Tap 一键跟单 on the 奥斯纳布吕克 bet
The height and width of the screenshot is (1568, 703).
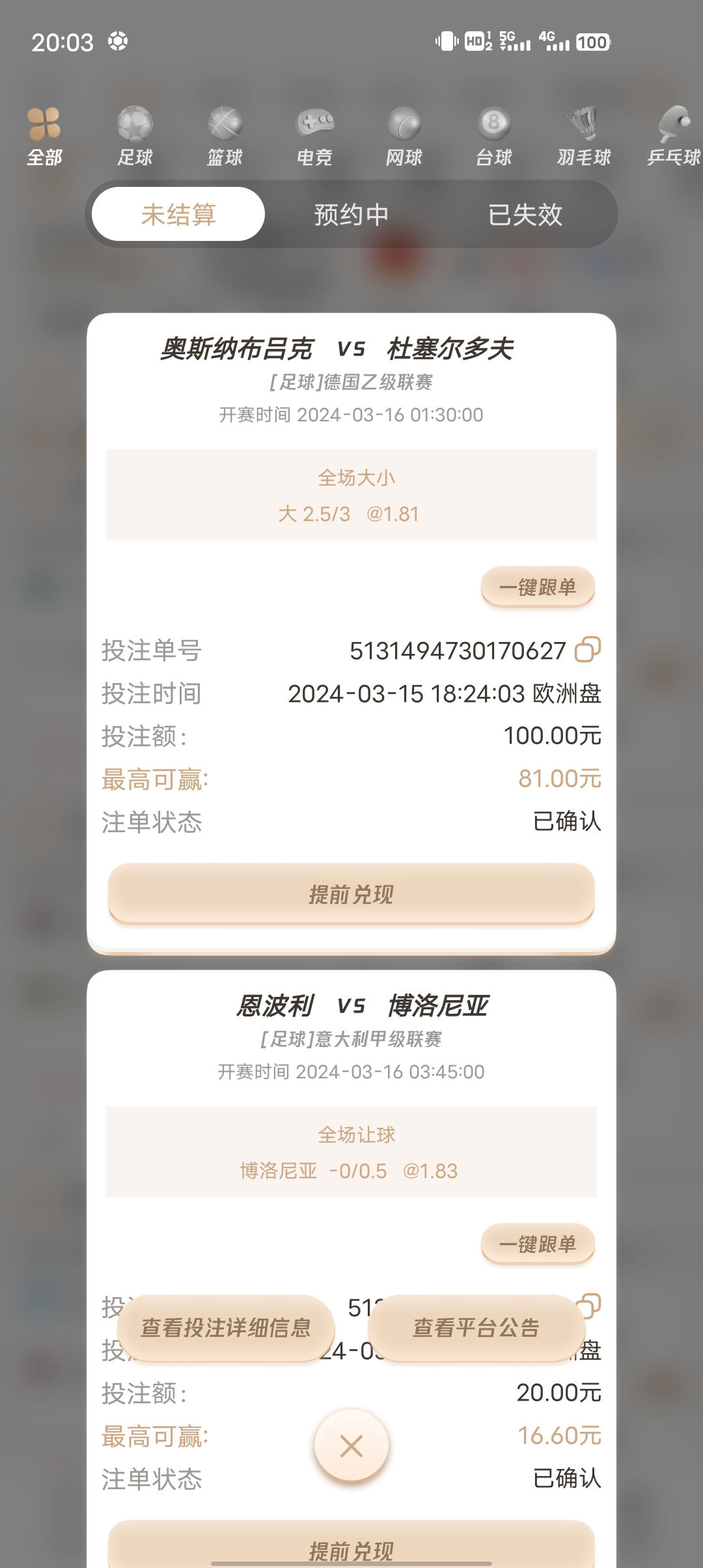(538, 587)
